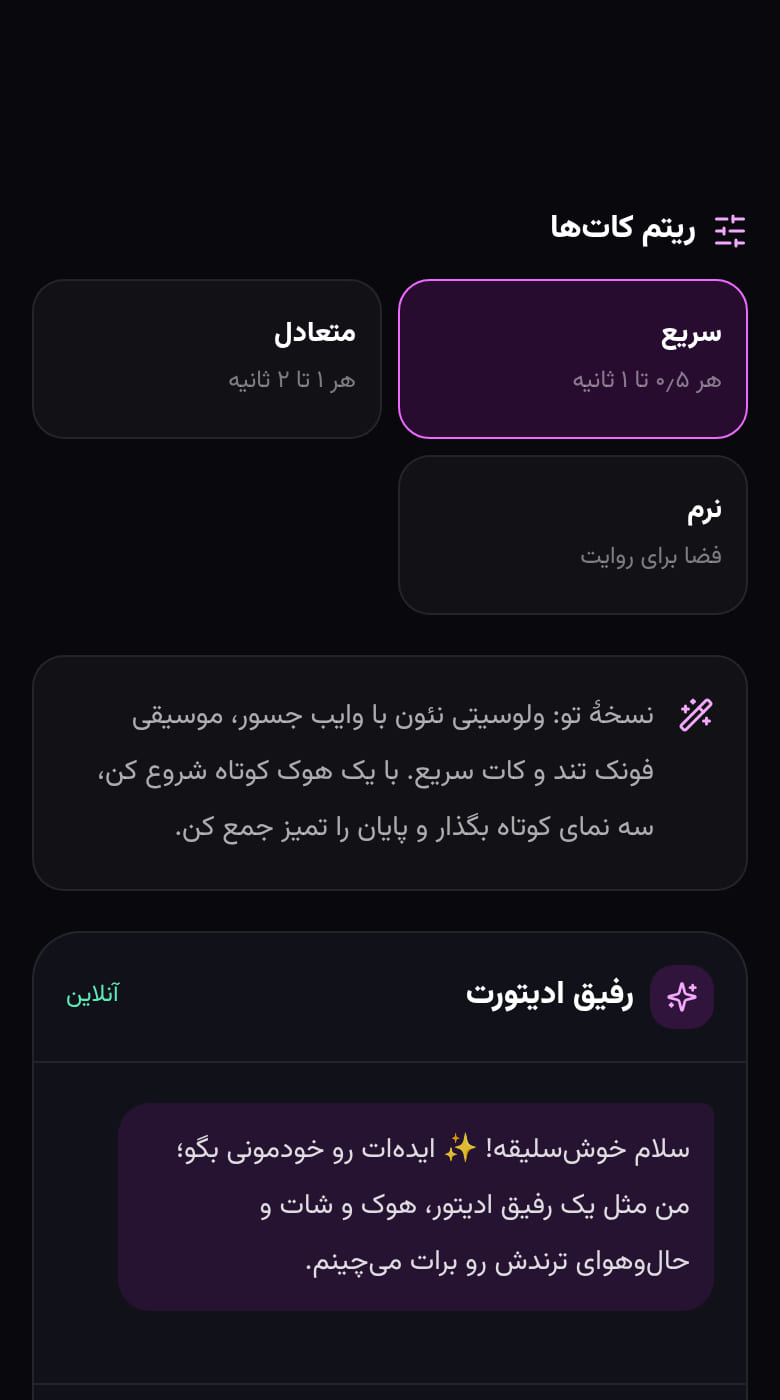780x1400 pixels.
Task: Choose the متعادل cut rhythm card
Action: coord(207,359)
